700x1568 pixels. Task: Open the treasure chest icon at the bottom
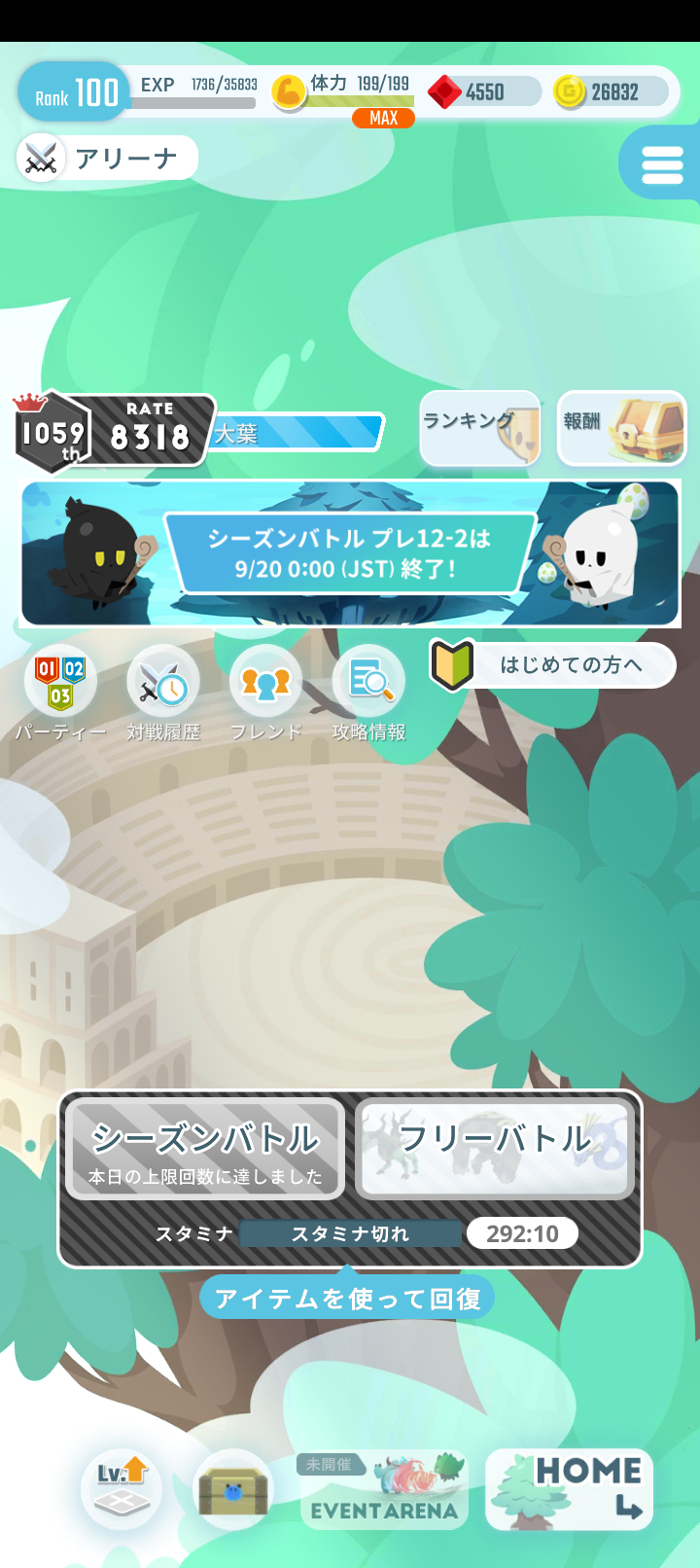[231, 1489]
